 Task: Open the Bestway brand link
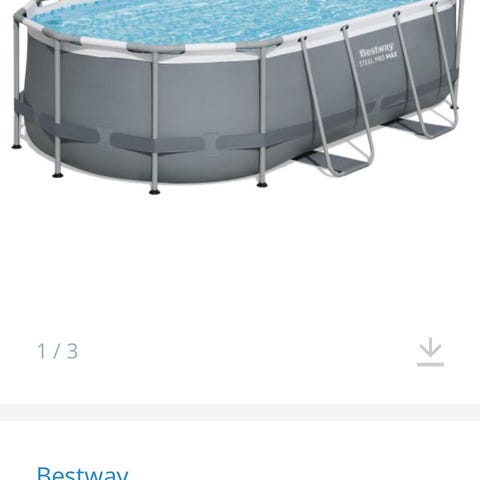click(x=82, y=473)
